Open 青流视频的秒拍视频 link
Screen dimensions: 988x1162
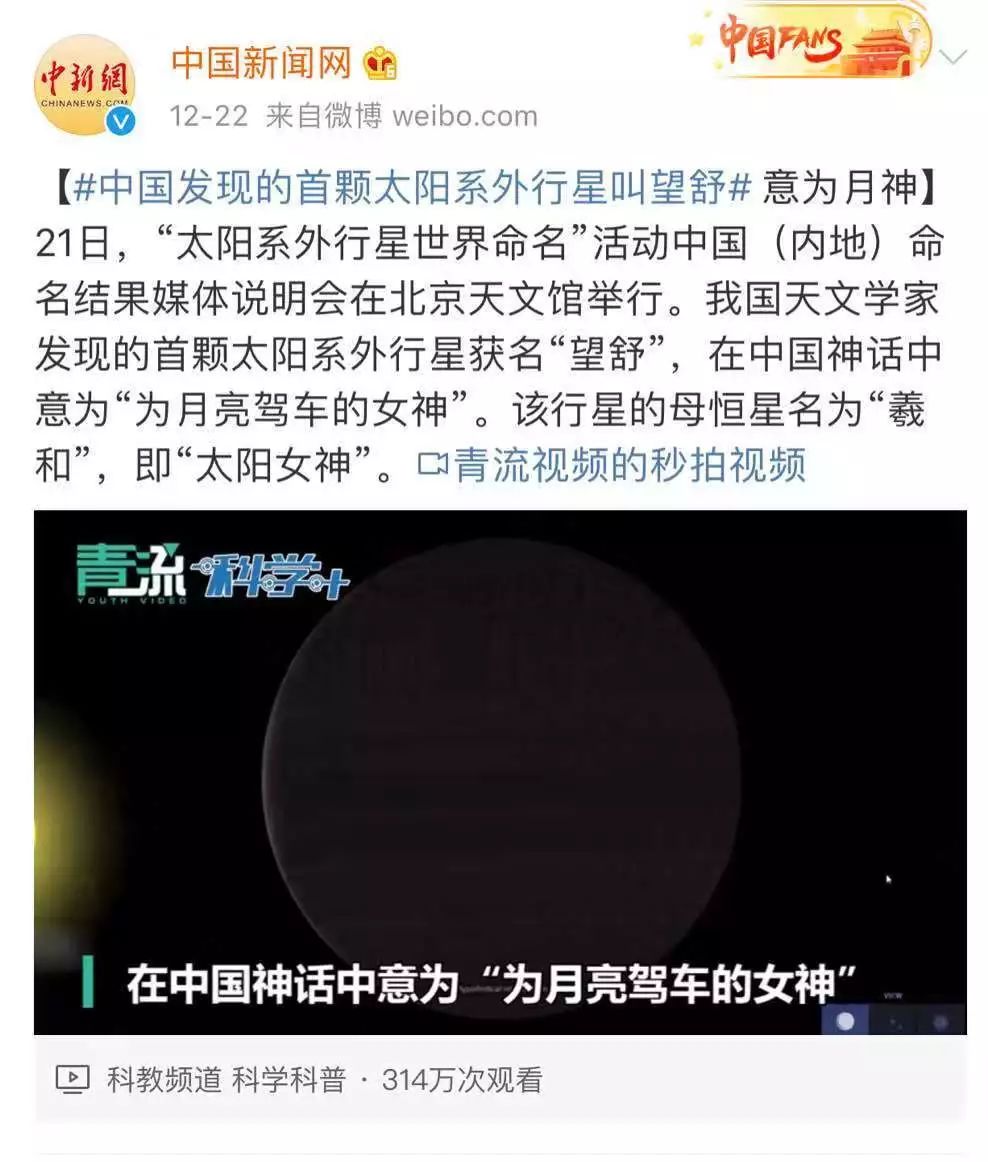click(x=614, y=464)
